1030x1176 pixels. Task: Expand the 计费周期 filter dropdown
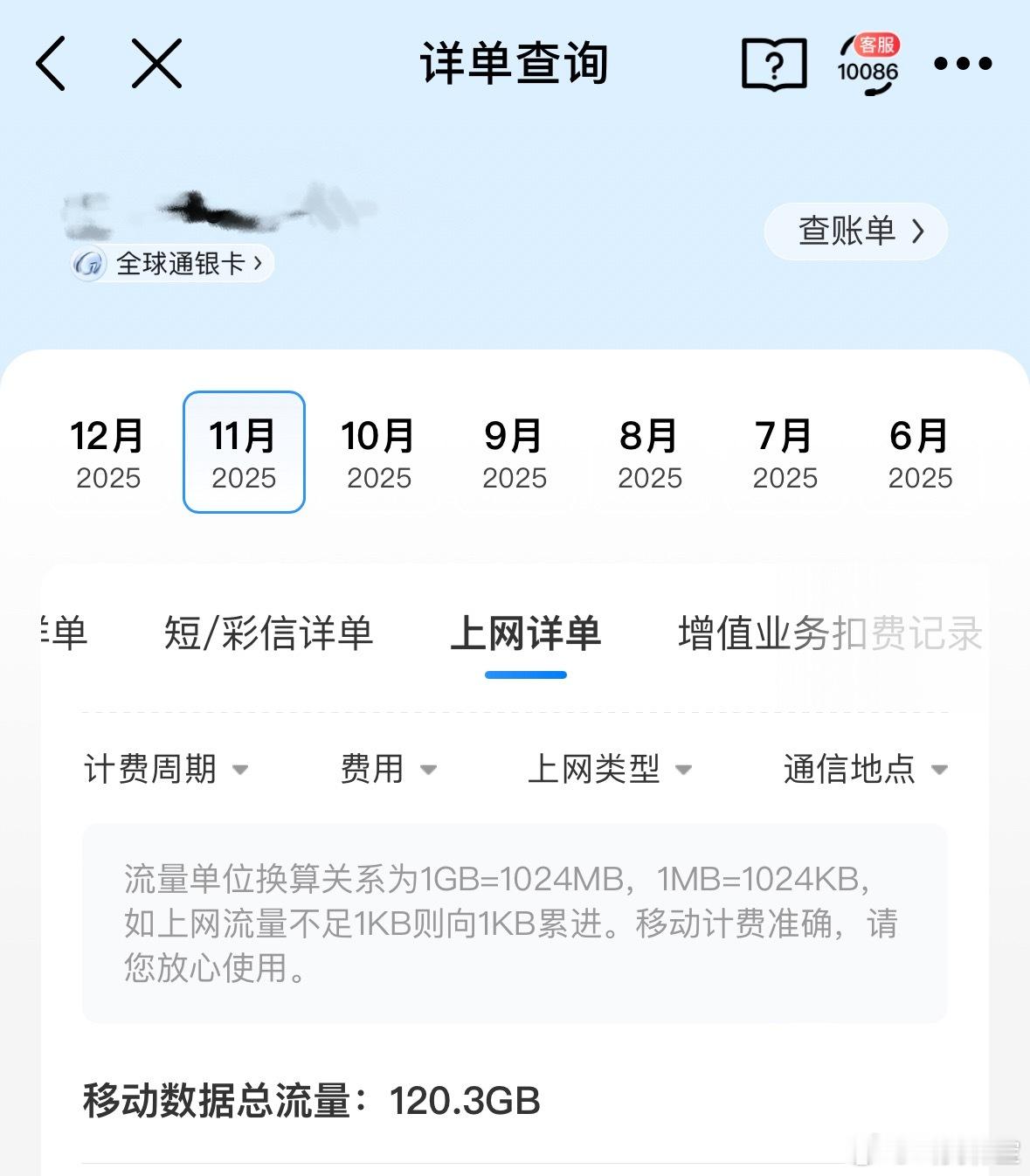(166, 769)
